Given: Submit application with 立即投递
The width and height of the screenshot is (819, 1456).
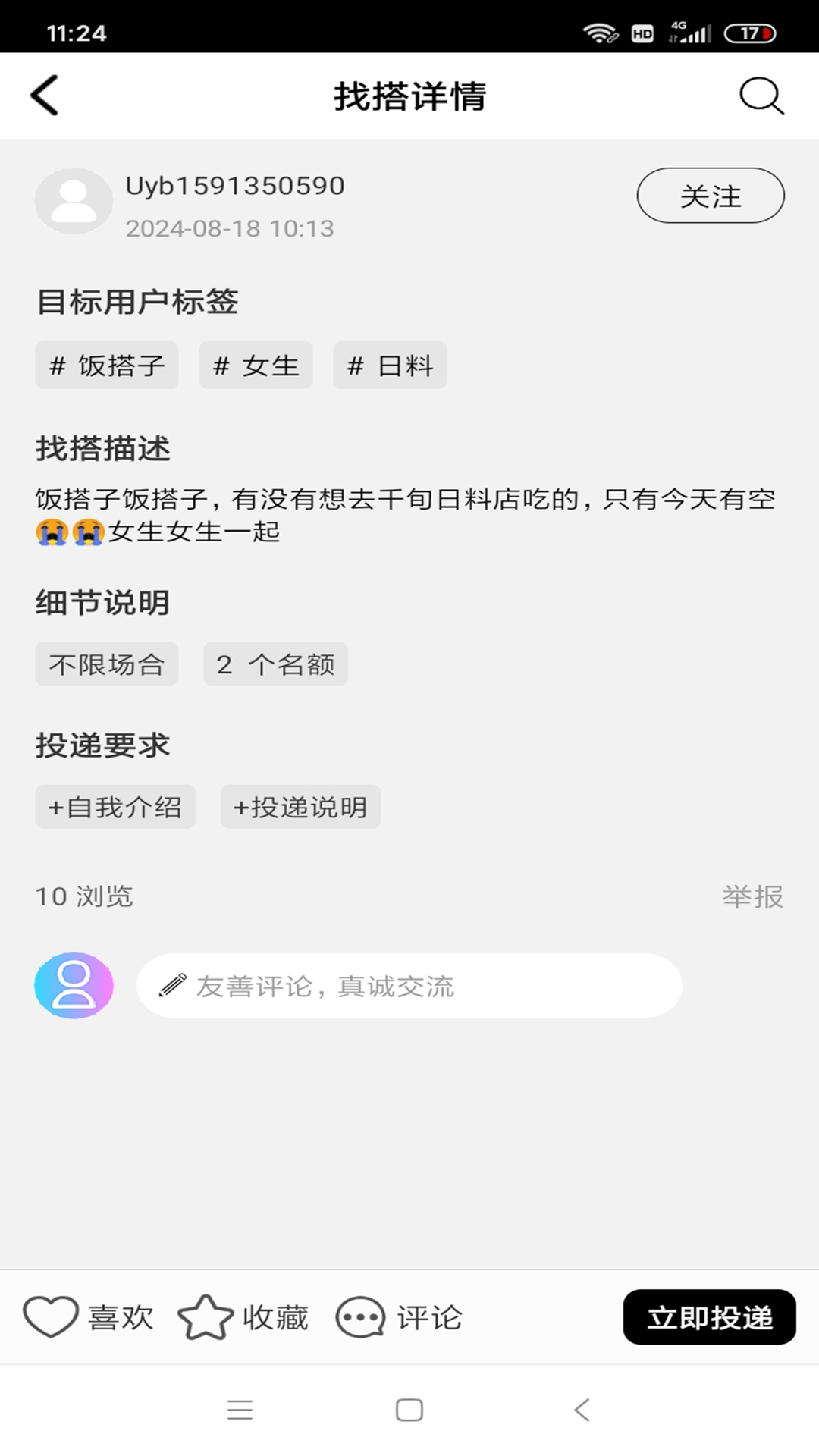Looking at the screenshot, I should click(x=709, y=1317).
